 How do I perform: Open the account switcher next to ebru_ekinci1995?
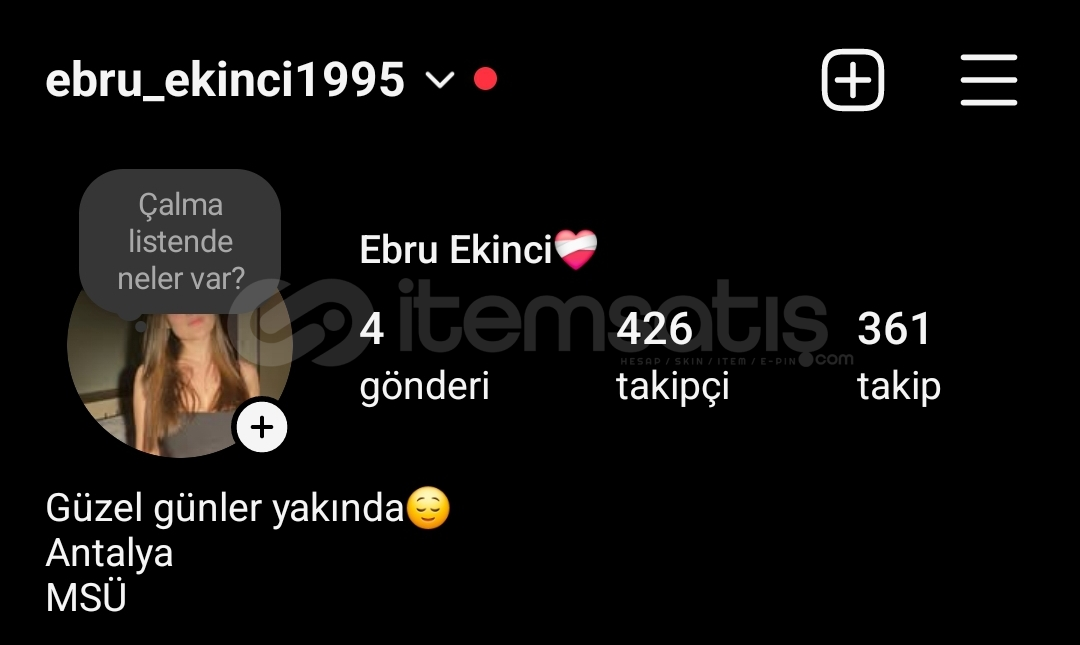(440, 80)
